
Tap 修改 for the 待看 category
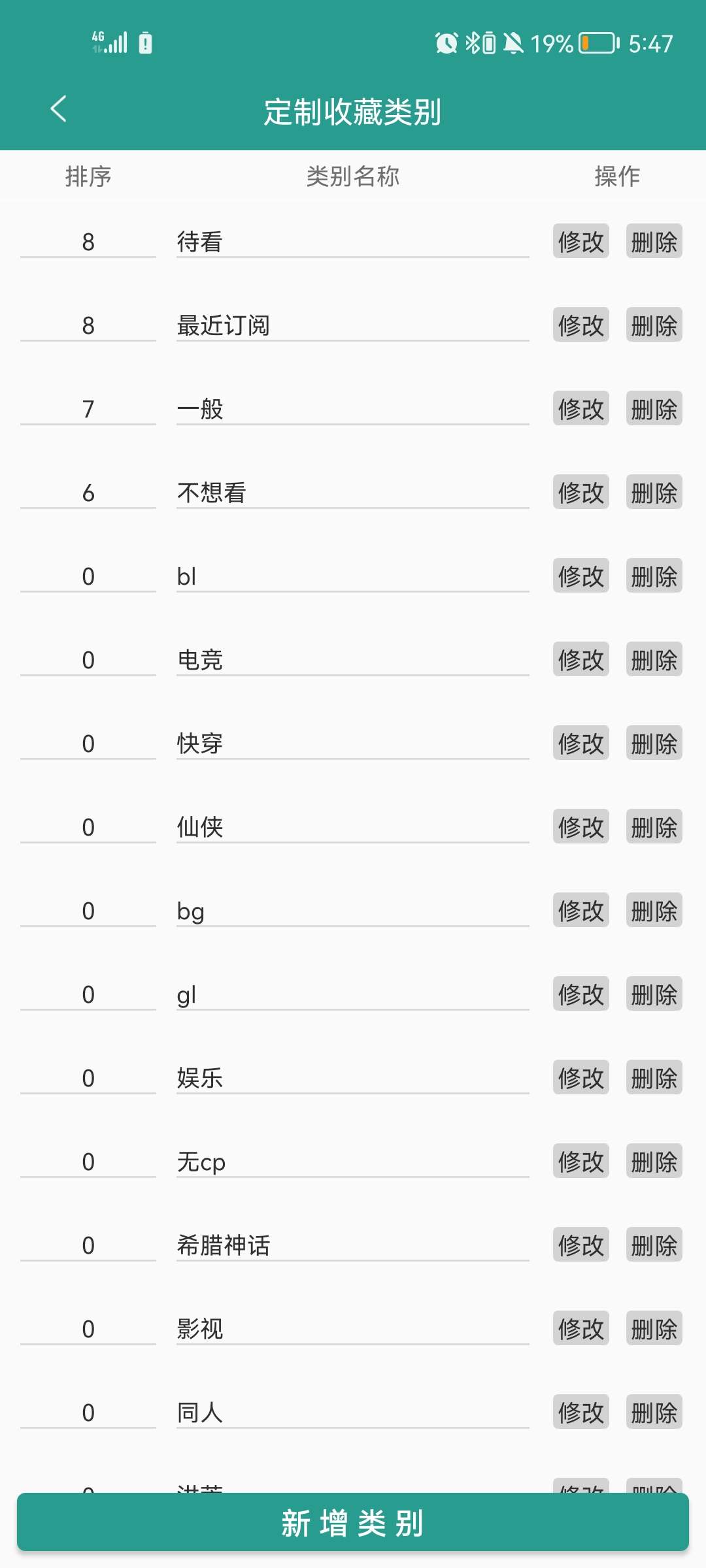click(580, 242)
